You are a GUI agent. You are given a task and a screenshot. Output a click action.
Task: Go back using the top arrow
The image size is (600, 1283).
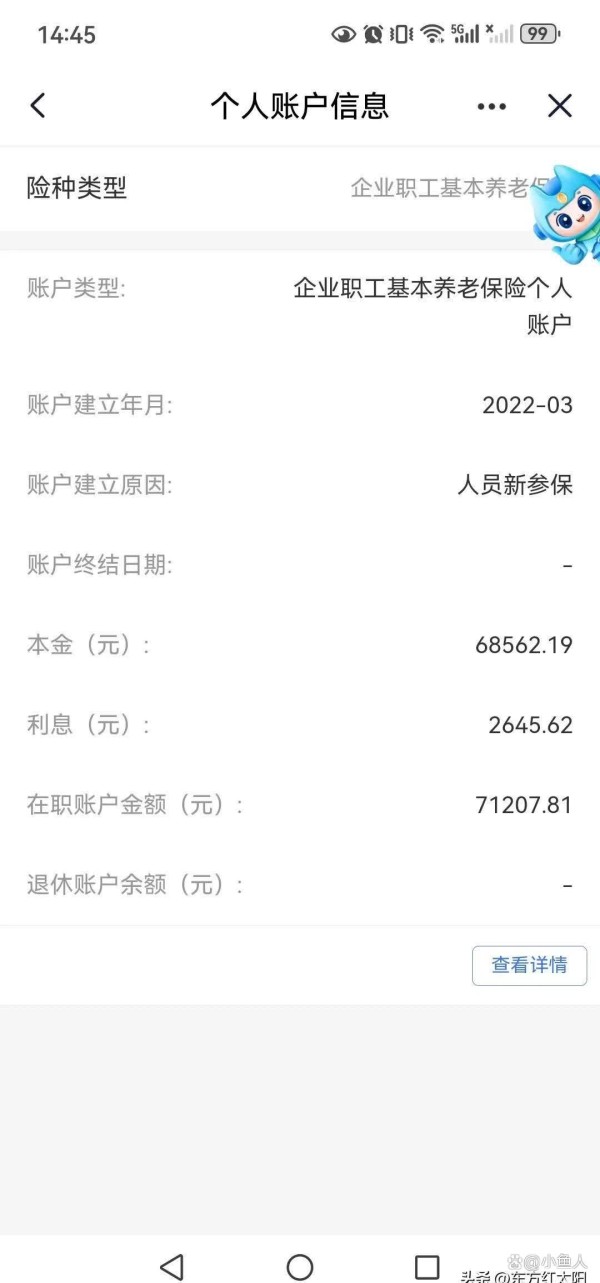point(38,106)
